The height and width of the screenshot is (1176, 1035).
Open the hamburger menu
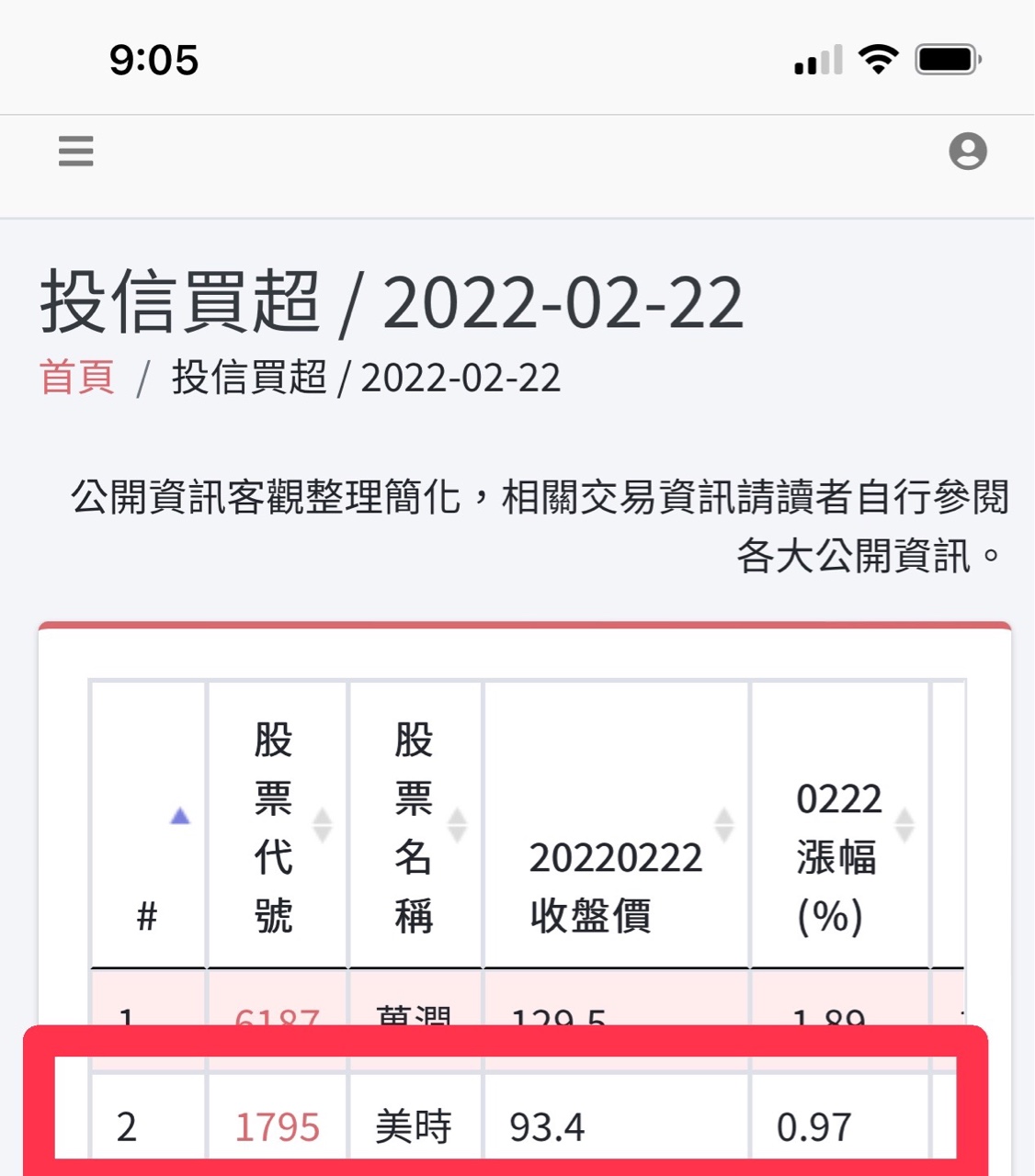click(x=75, y=151)
